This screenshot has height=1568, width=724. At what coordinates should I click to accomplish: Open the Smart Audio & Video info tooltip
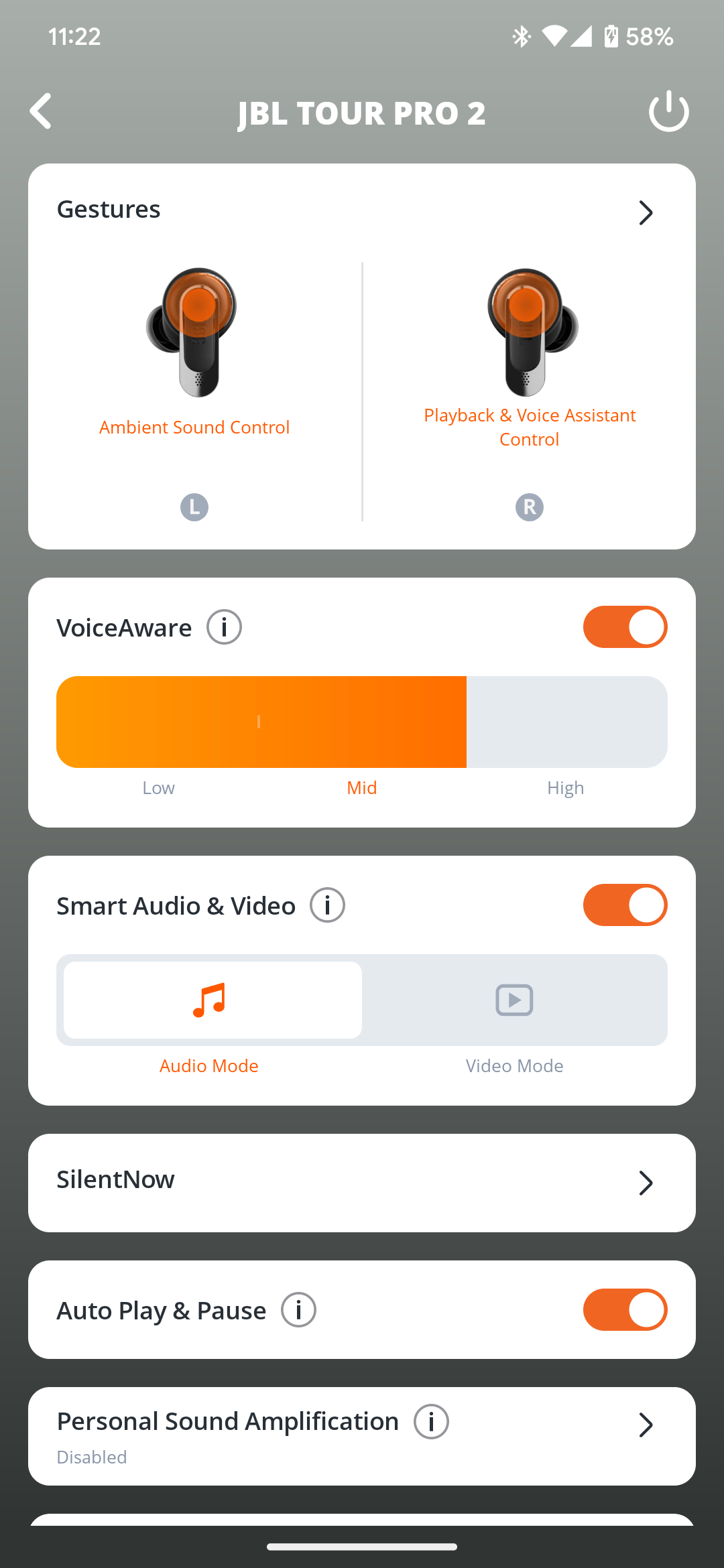[327, 904]
